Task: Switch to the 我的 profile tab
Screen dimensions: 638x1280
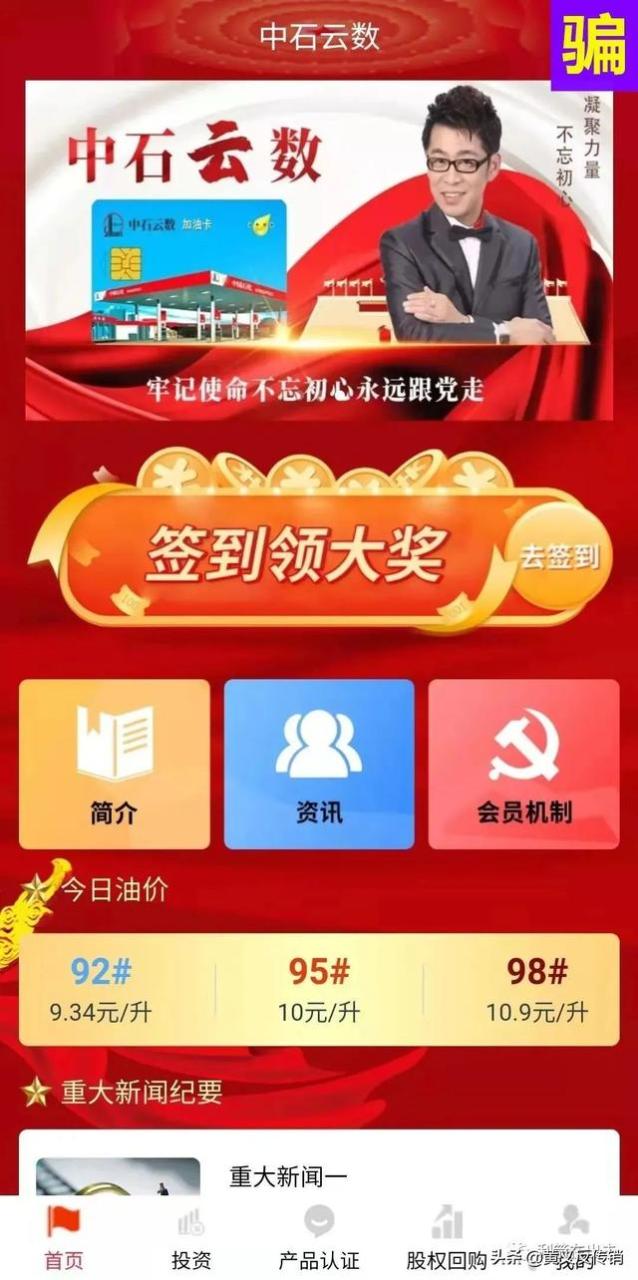Action: pos(574,1238)
